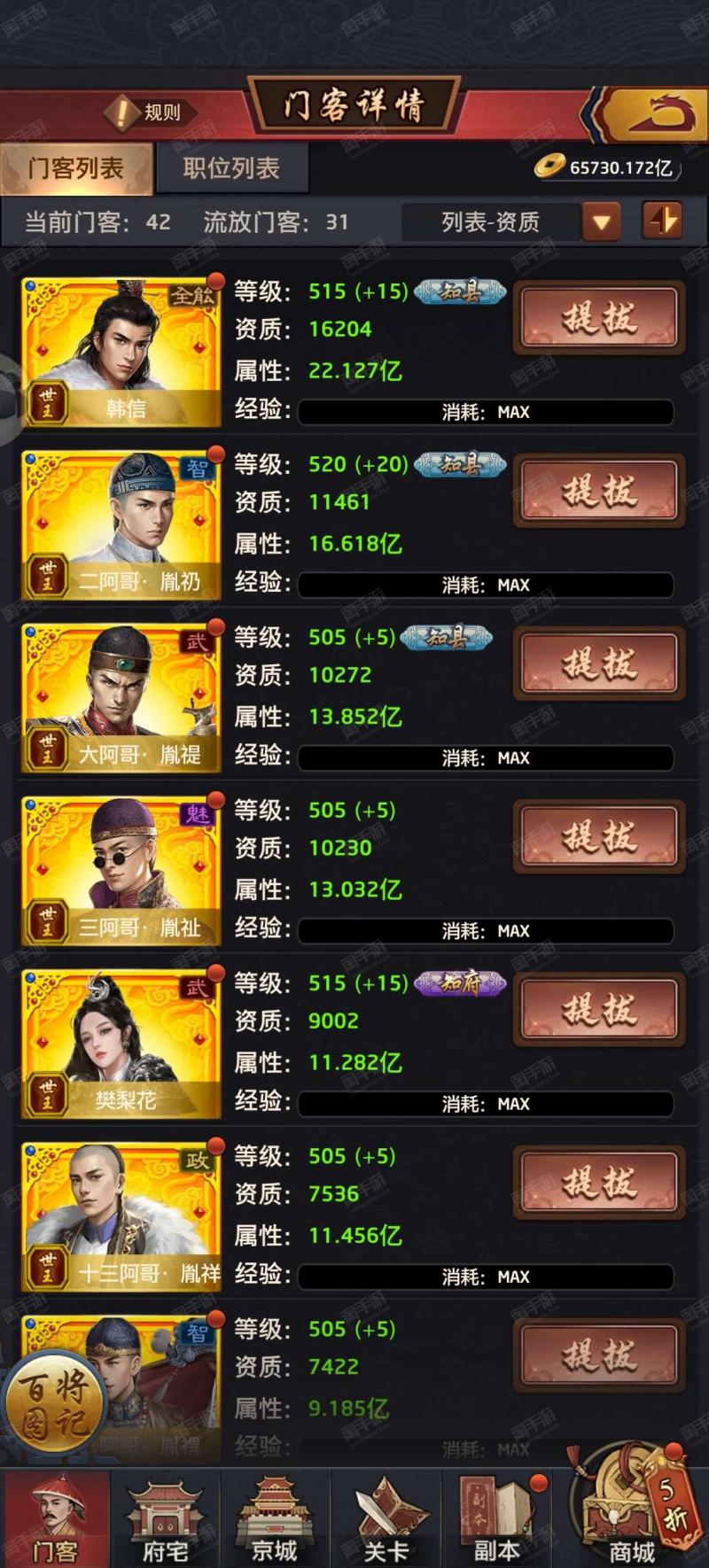Open the 百将图记 collection
This screenshot has height=1568, width=709.
pos(55,1405)
